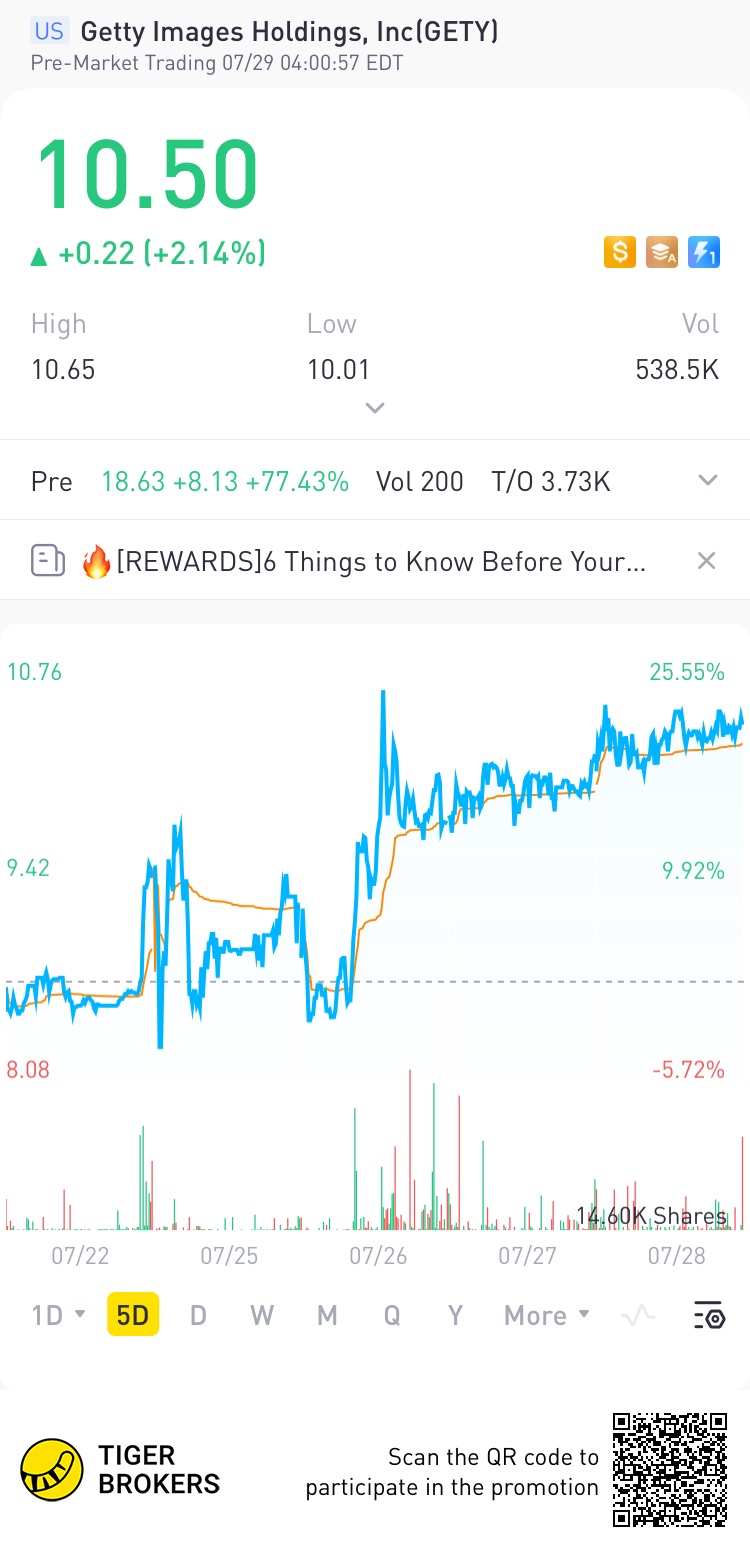View the yearly (Y) chart
This screenshot has width=750, height=1550.
click(455, 1315)
